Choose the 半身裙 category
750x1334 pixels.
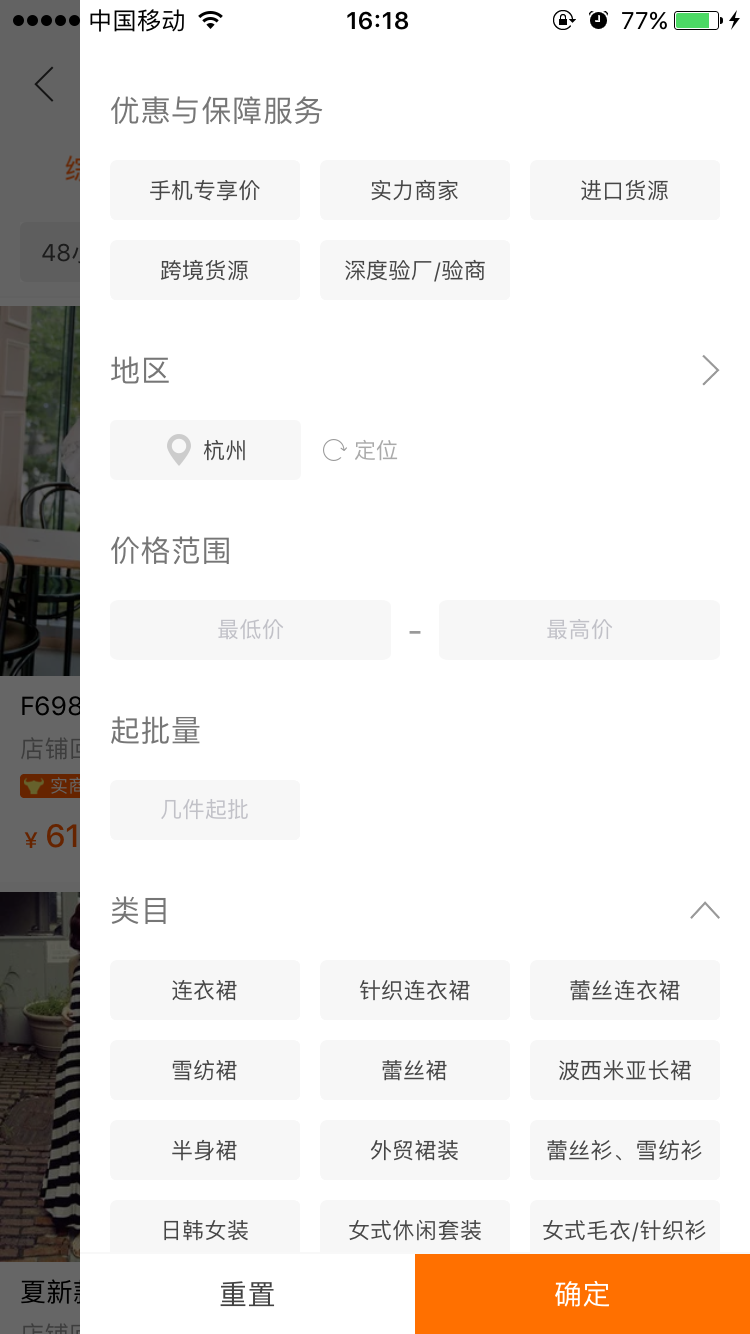(x=205, y=1150)
